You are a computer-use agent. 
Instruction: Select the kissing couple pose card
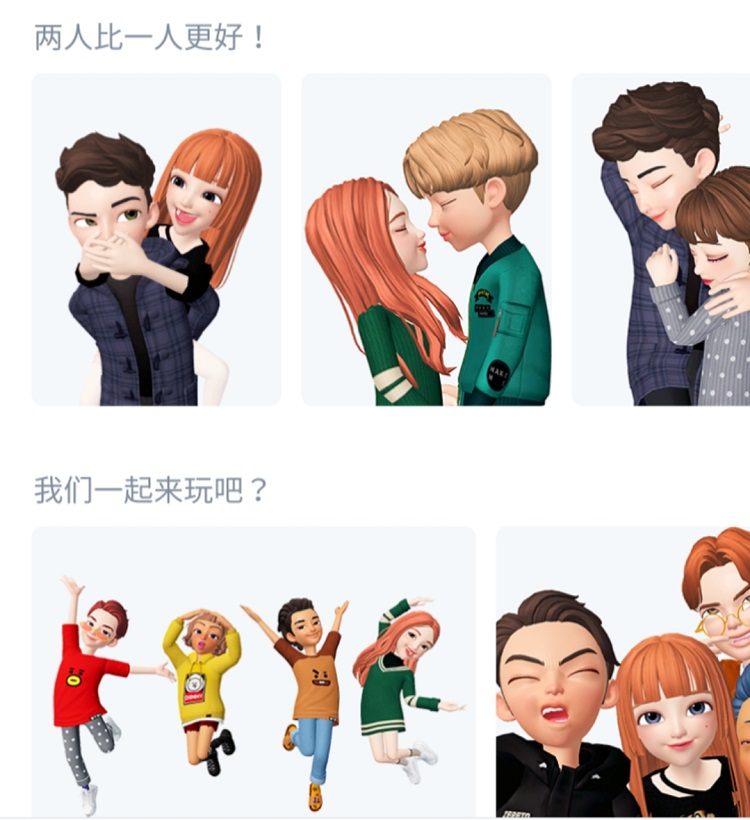(x=426, y=240)
